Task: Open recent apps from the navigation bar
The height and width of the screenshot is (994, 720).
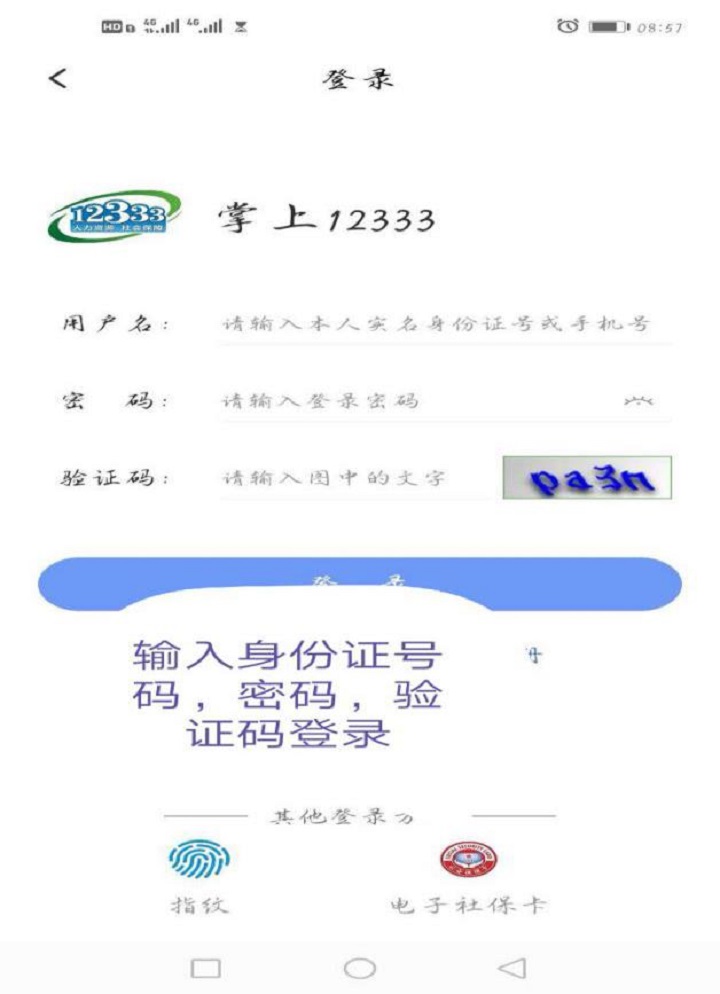Action: point(205,967)
